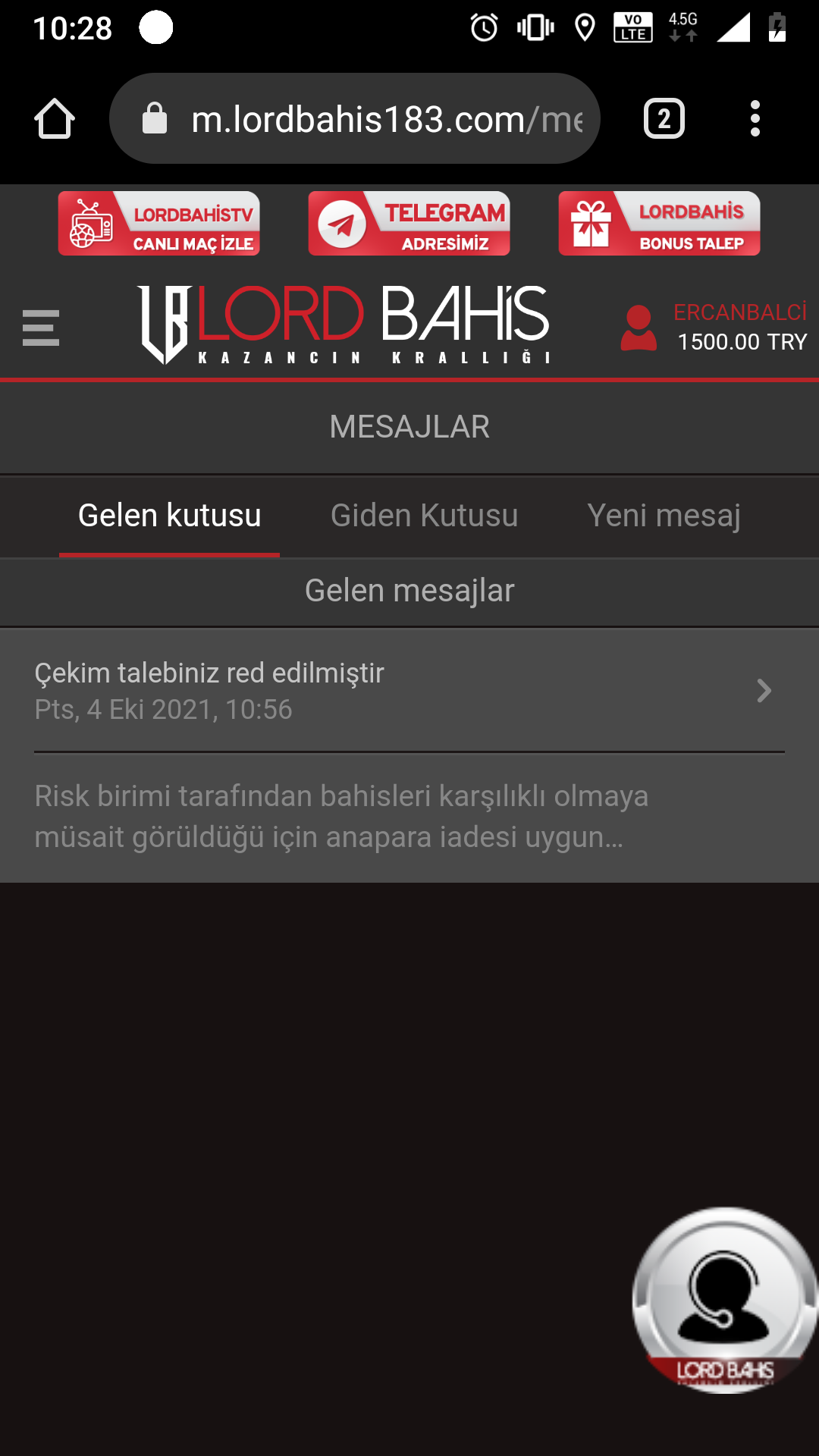The height and width of the screenshot is (1456, 819).
Task: Open the LordbahisTV Canlı Maç İzle banner
Action: 159,224
